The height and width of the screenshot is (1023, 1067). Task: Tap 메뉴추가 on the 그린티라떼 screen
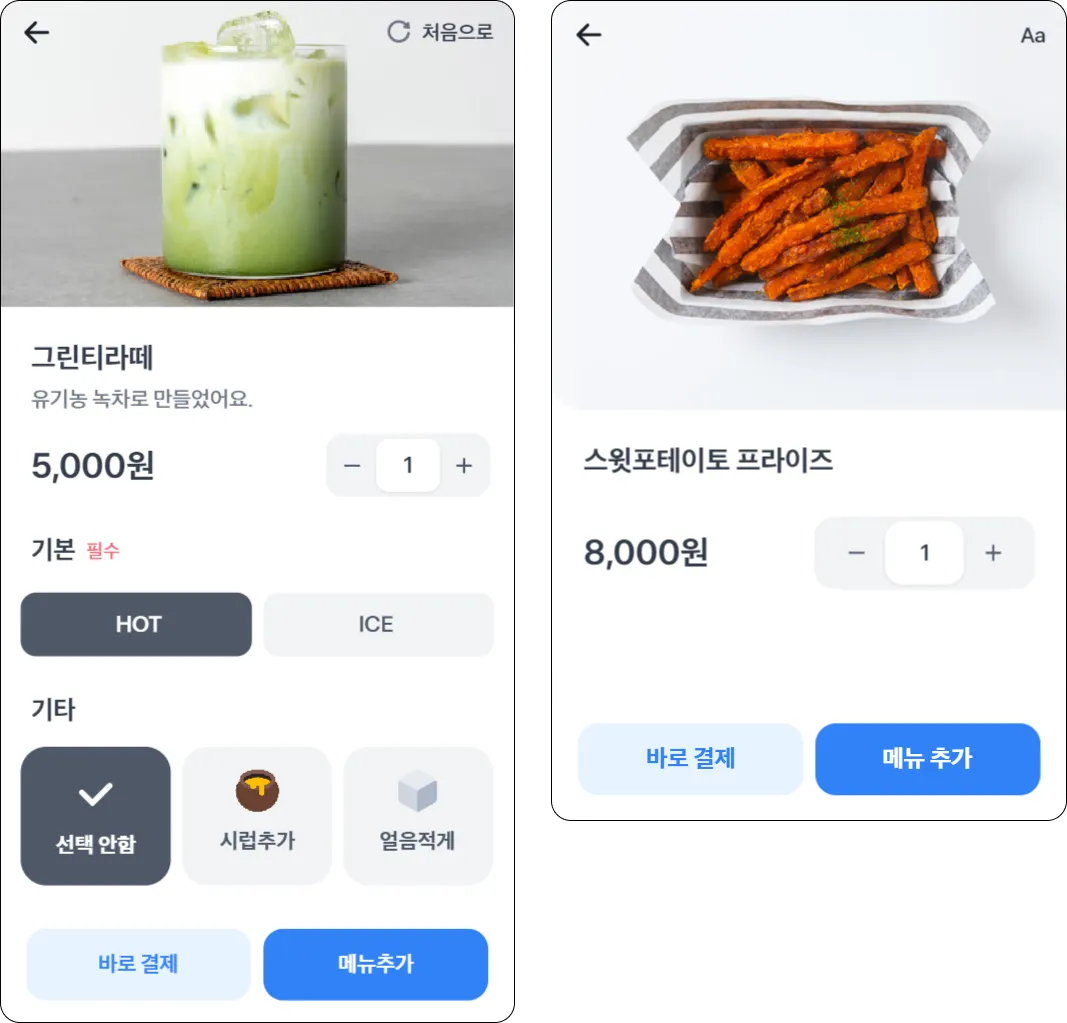(375, 964)
